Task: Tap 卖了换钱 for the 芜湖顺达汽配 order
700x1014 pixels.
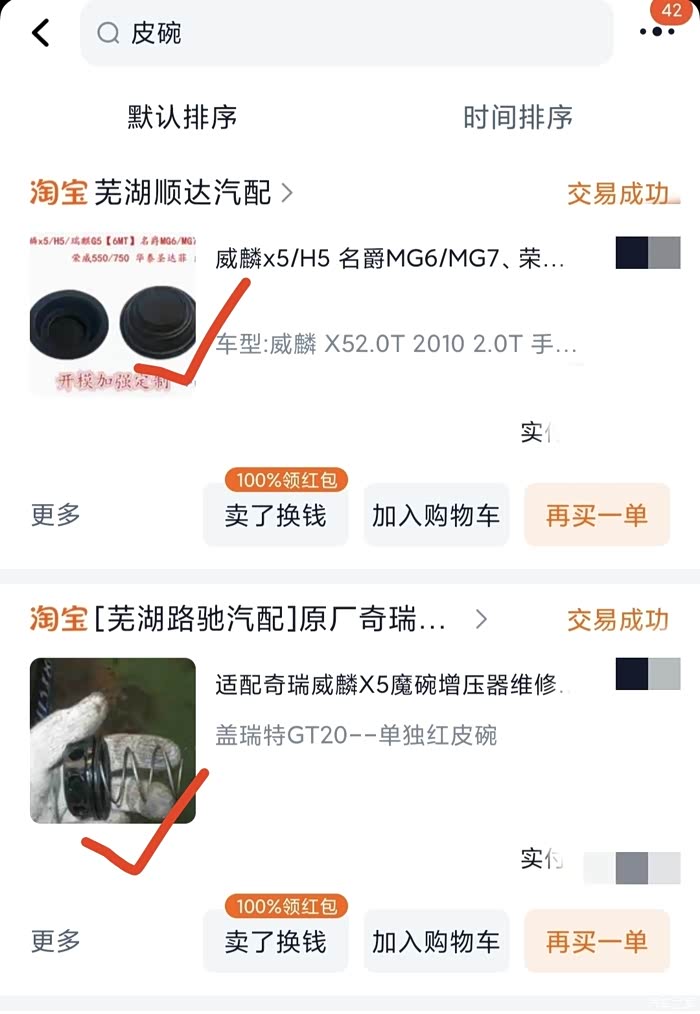Action: point(275,516)
